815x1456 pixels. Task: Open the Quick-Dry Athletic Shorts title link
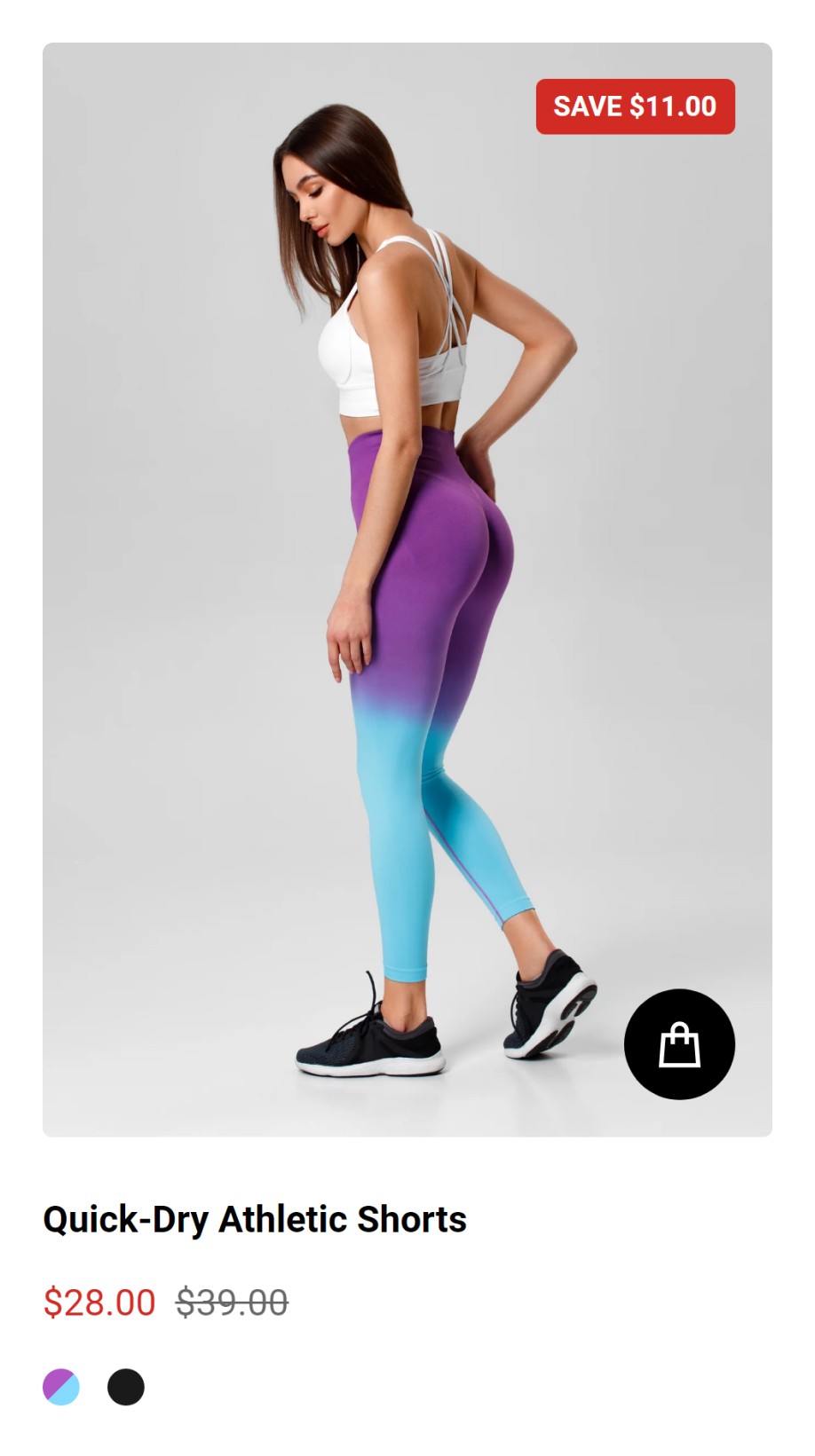click(x=255, y=1219)
